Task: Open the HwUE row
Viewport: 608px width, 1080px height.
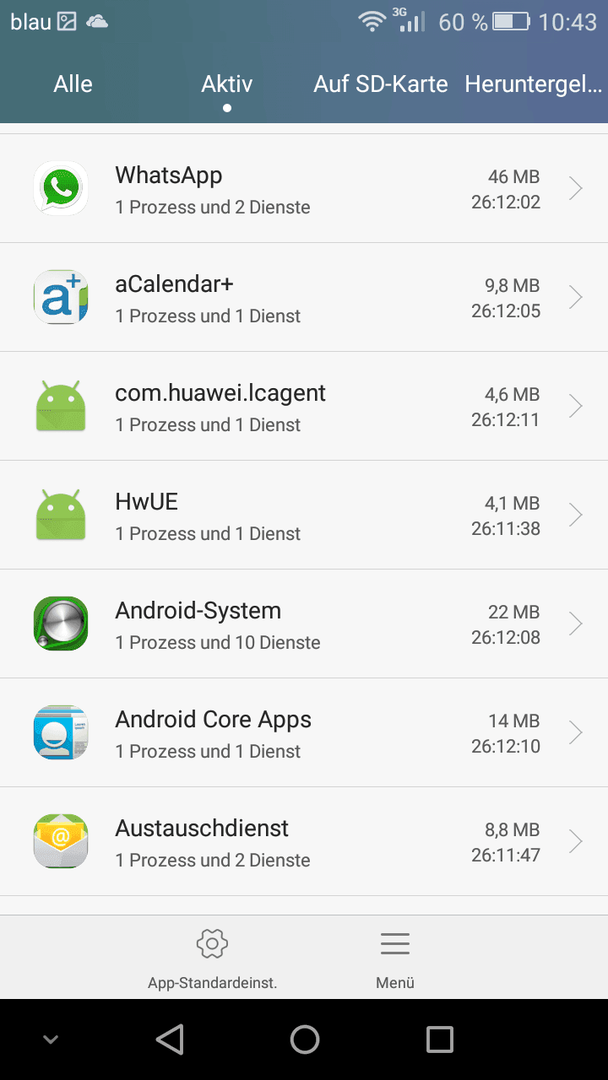Action: click(304, 515)
